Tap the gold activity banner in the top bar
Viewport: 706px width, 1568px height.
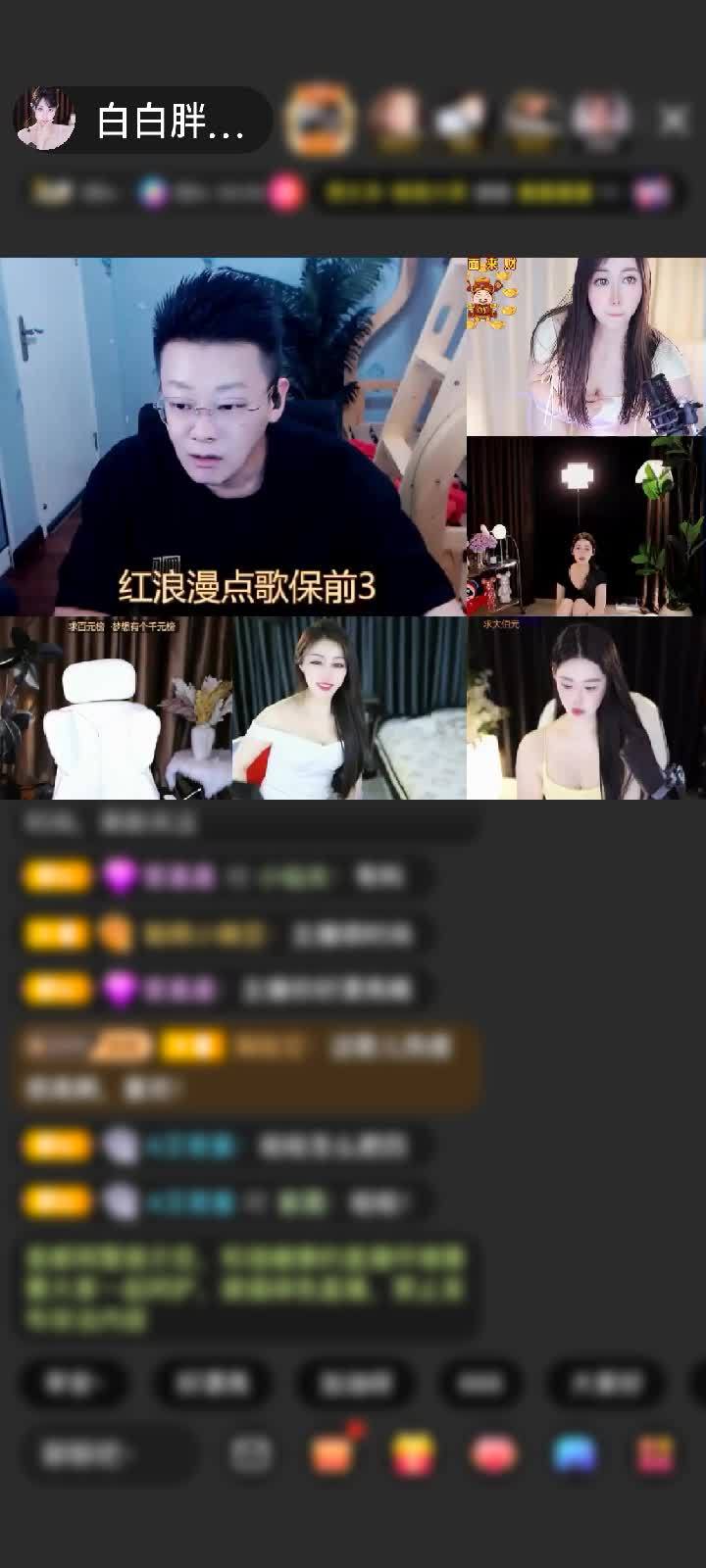[x=471, y=192]
